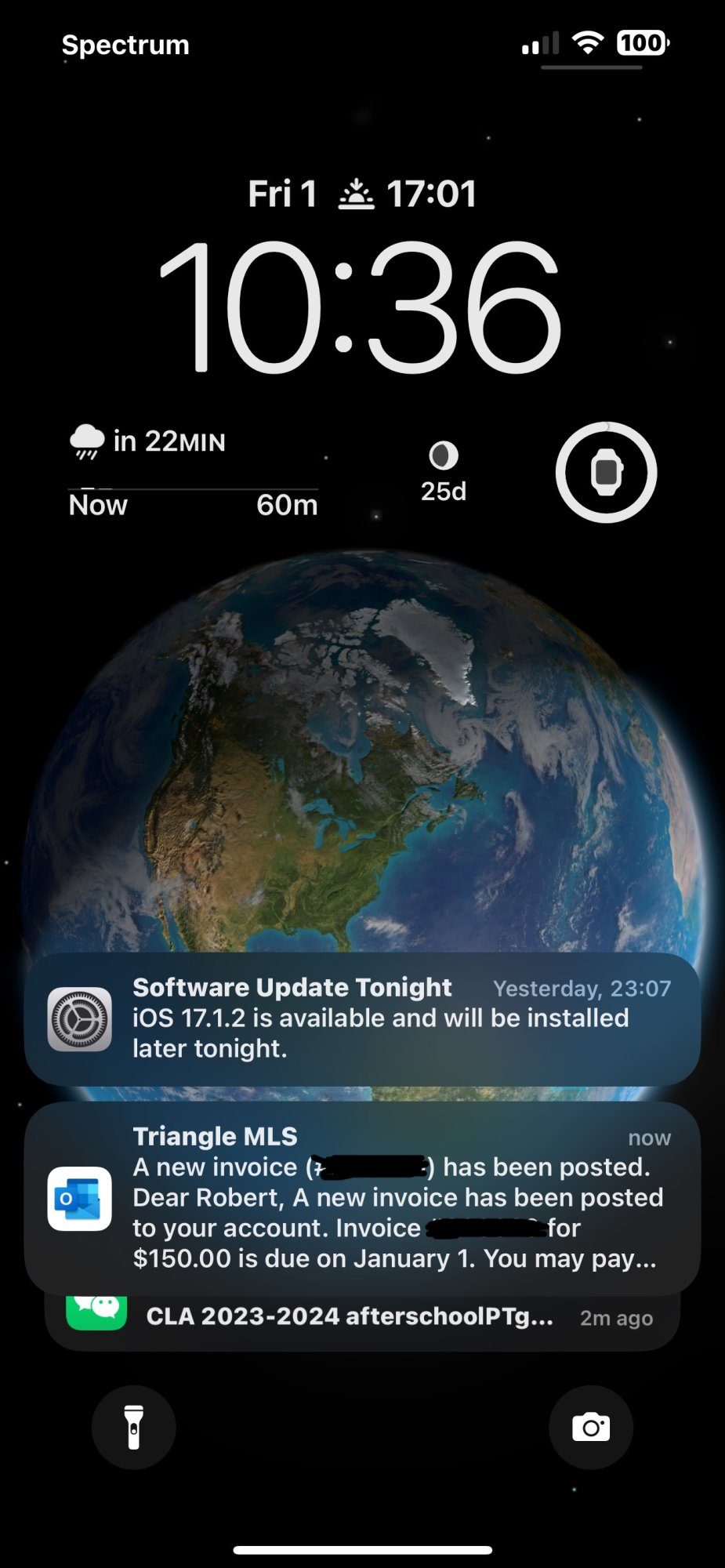Turn on the flashlight

point(133,1427)
